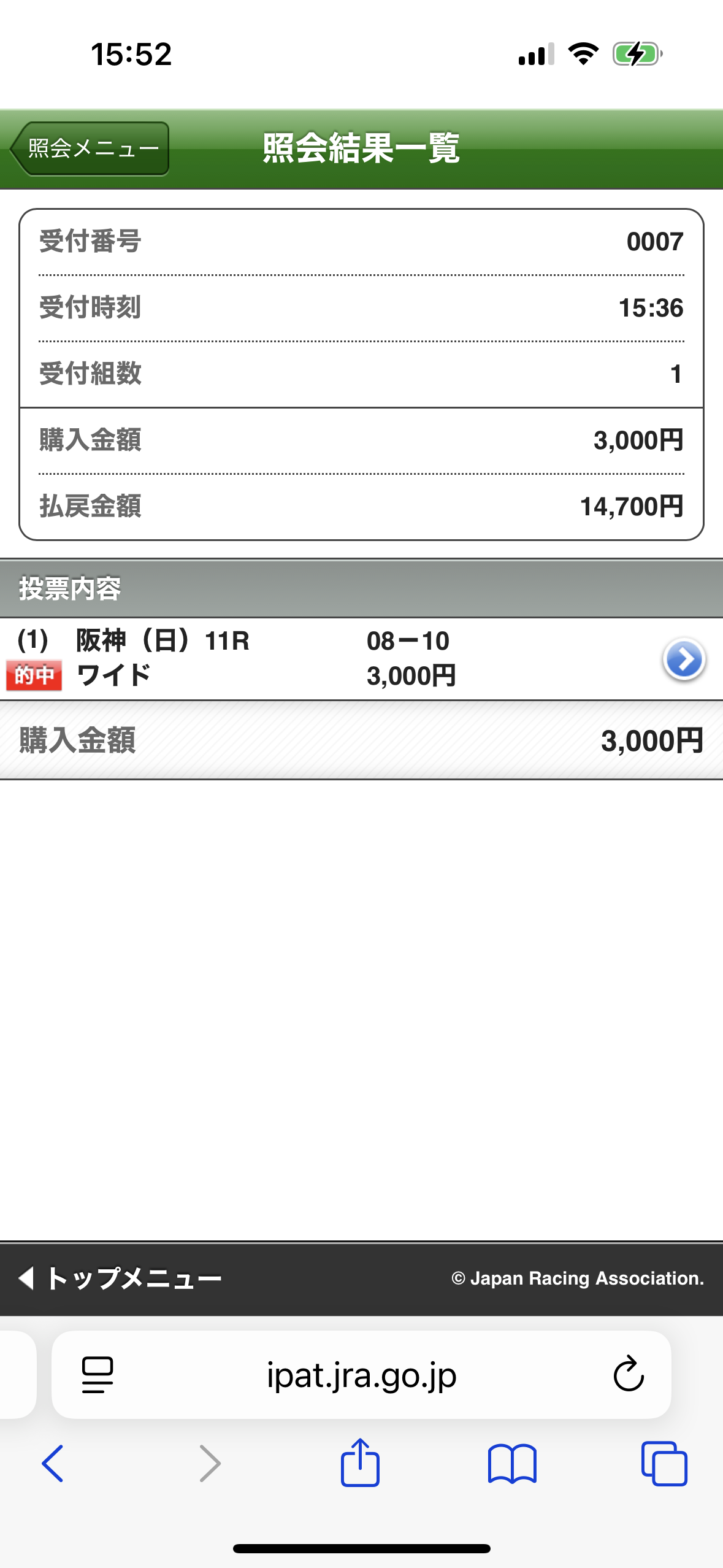The width and height of the screenshot is (723, 1568).
Task: Open Safari page settings menu
Action: pyautogui.click(x=98, y=1375)
